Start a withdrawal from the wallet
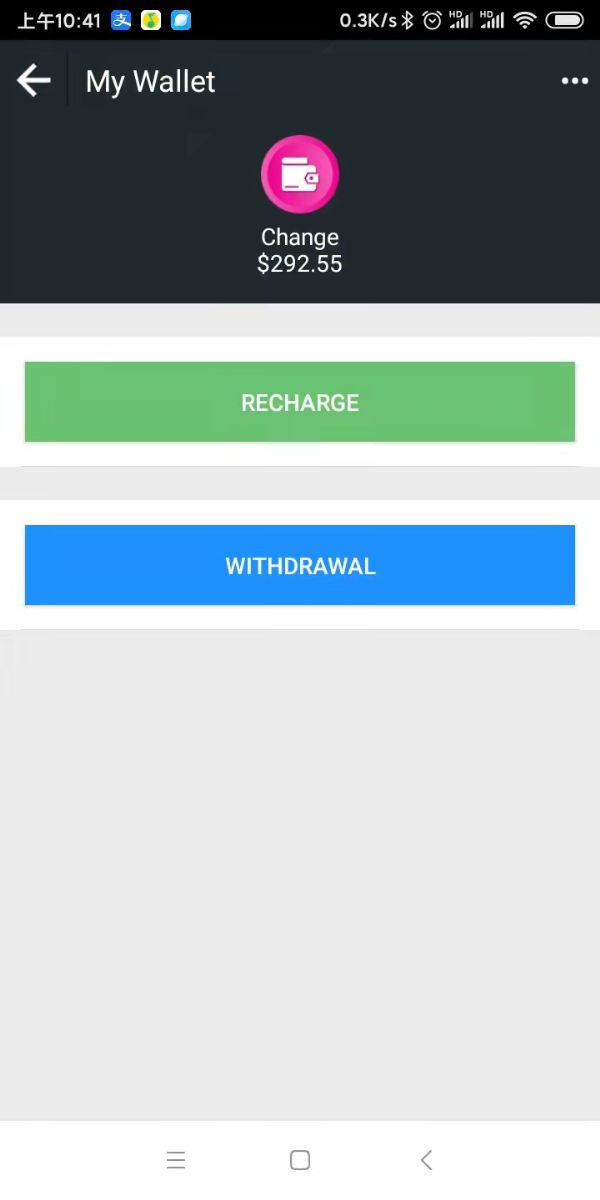 300,565
